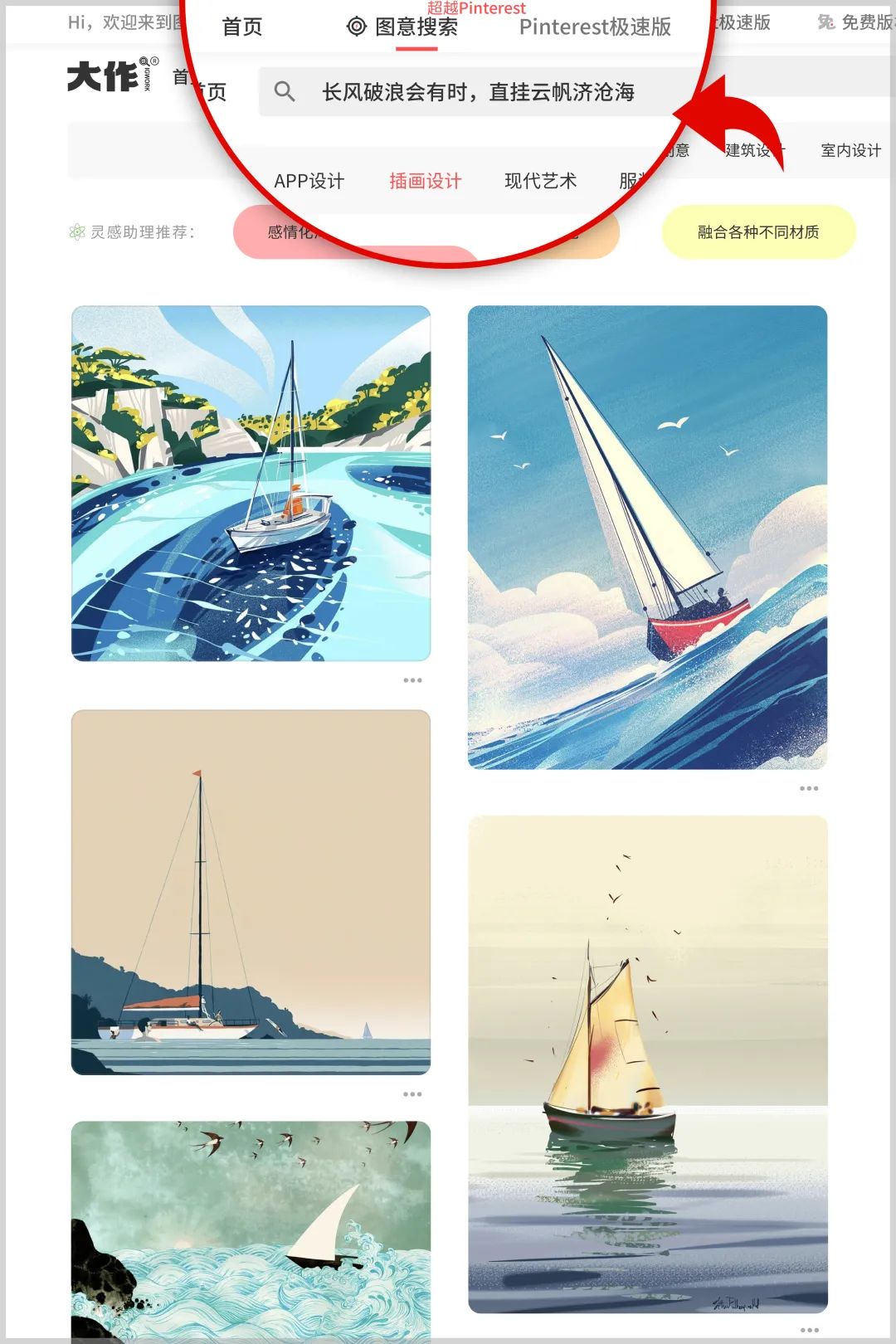Open the sailboat in turquoise cove illustration
Screen dimensions: 896x1344
tap(251, 483)
